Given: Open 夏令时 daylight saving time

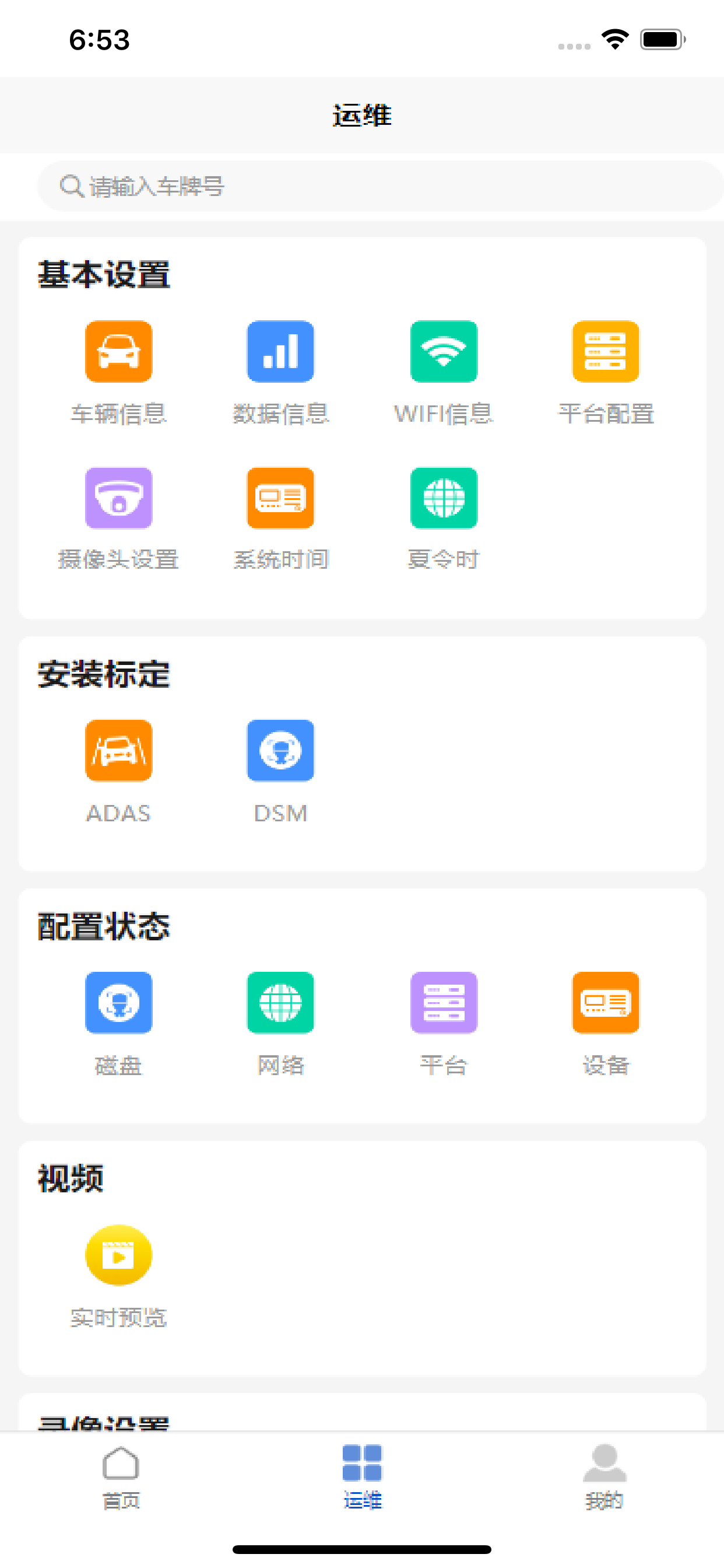Looking at the screenshot, I should point(444,519).
